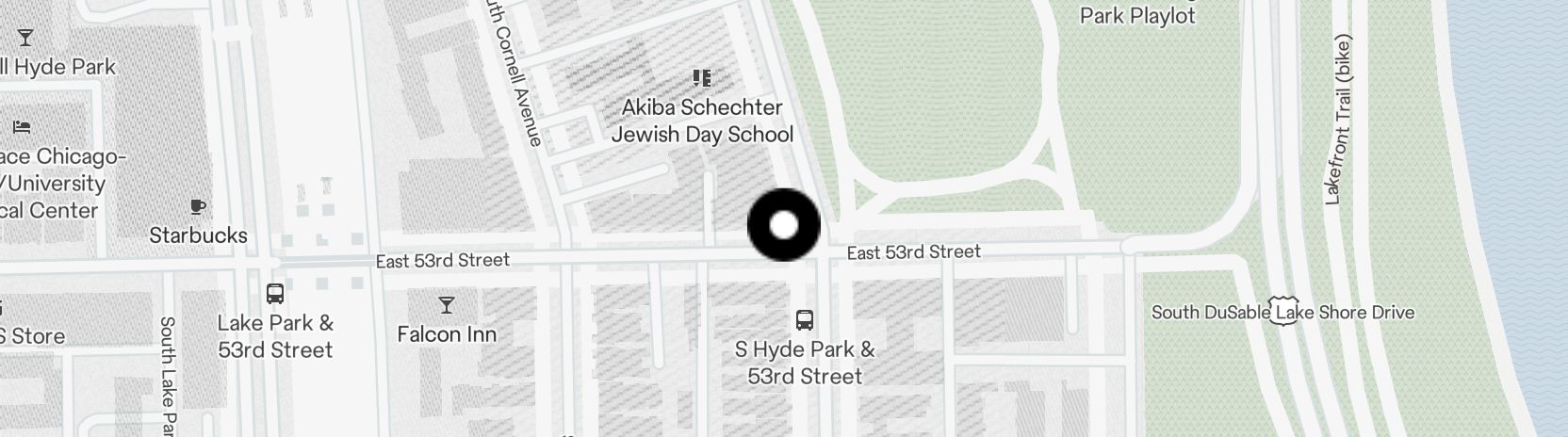Viewport: 1568px width, 437px height.
Task: Select S Hyde Park & 53rd Street bus stop
Action: tap(805, 320)
